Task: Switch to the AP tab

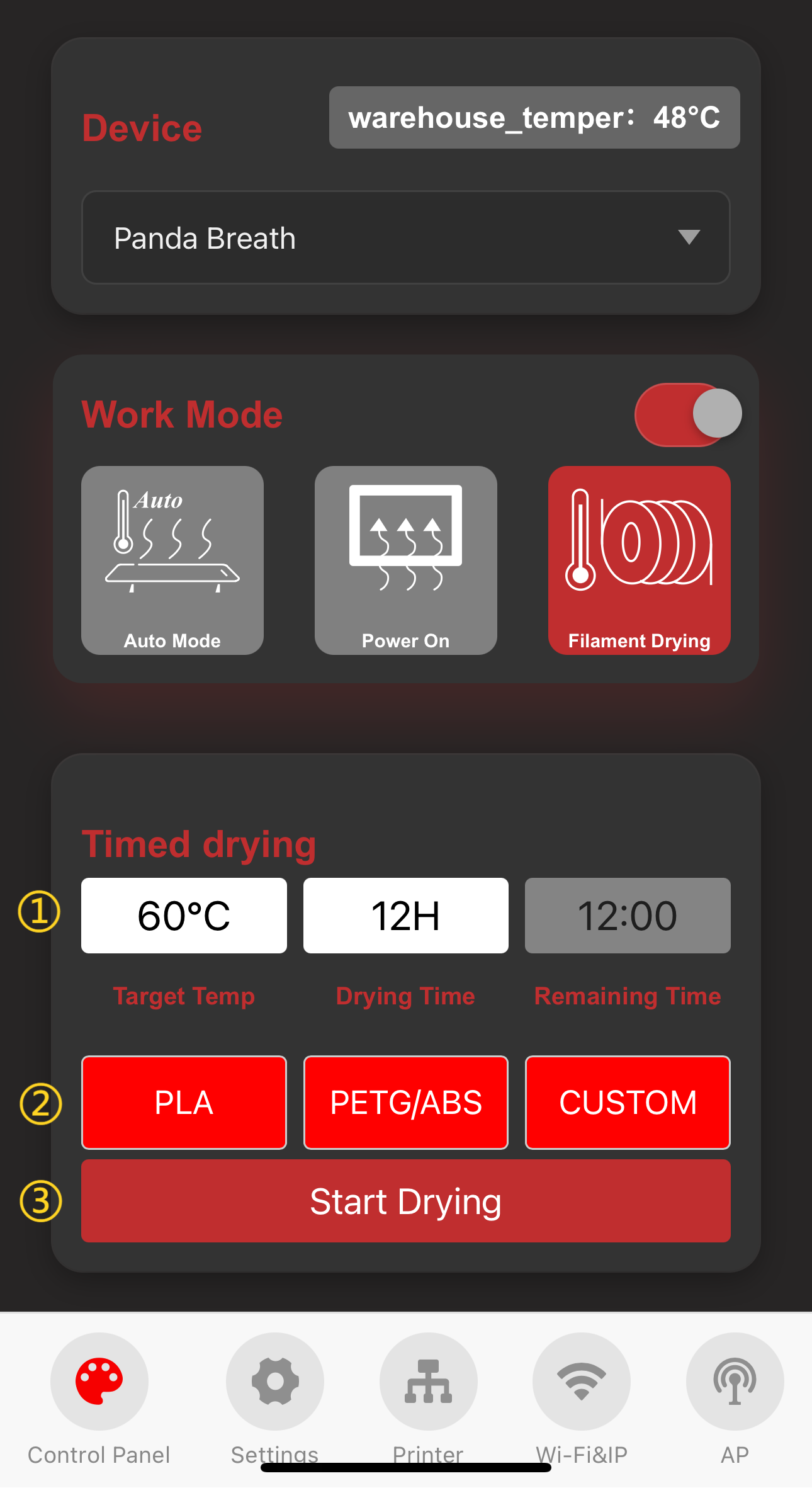Action: click(x=735, y=1382)
